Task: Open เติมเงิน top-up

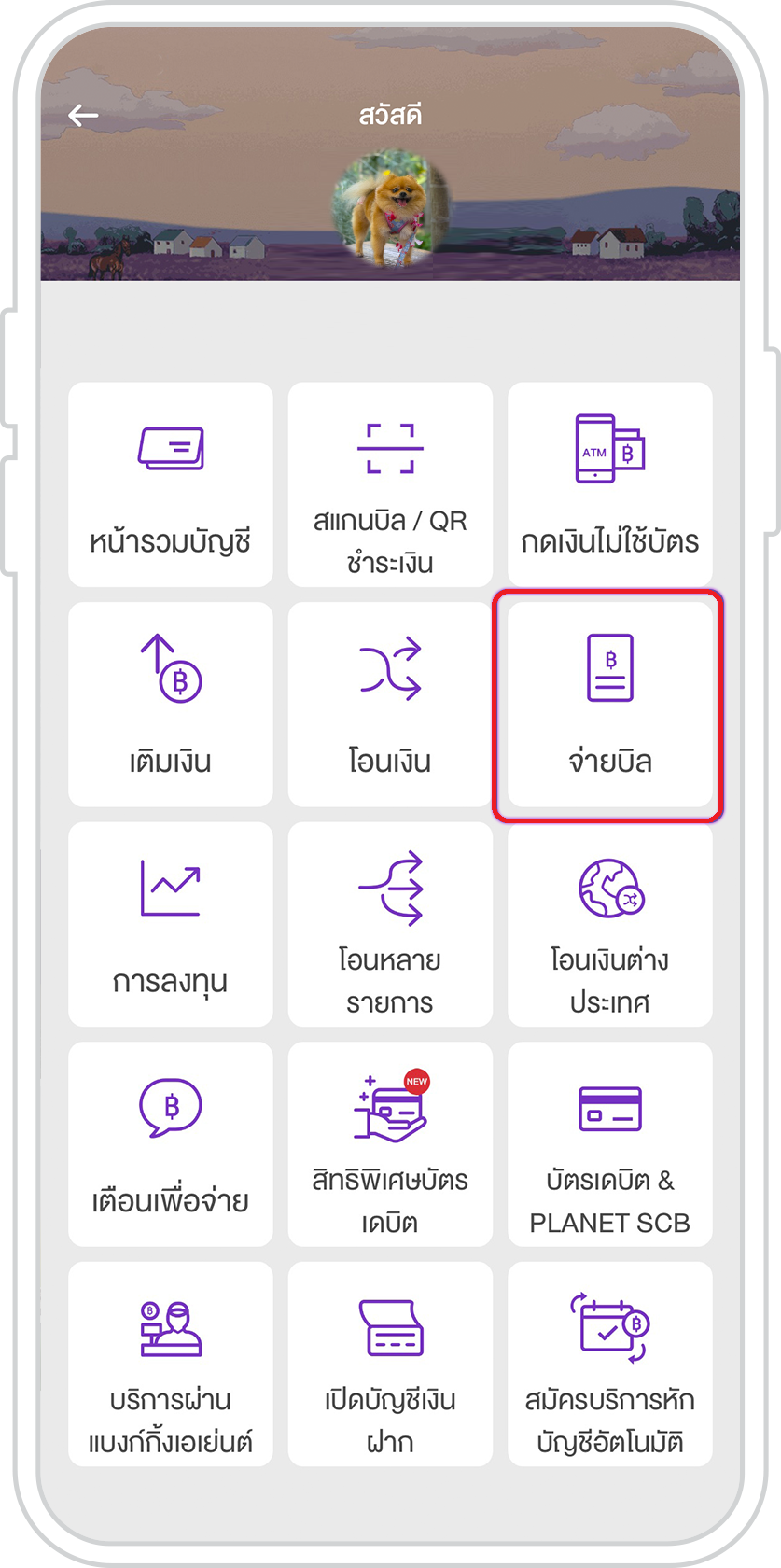Action: click(x=171, y=705)
